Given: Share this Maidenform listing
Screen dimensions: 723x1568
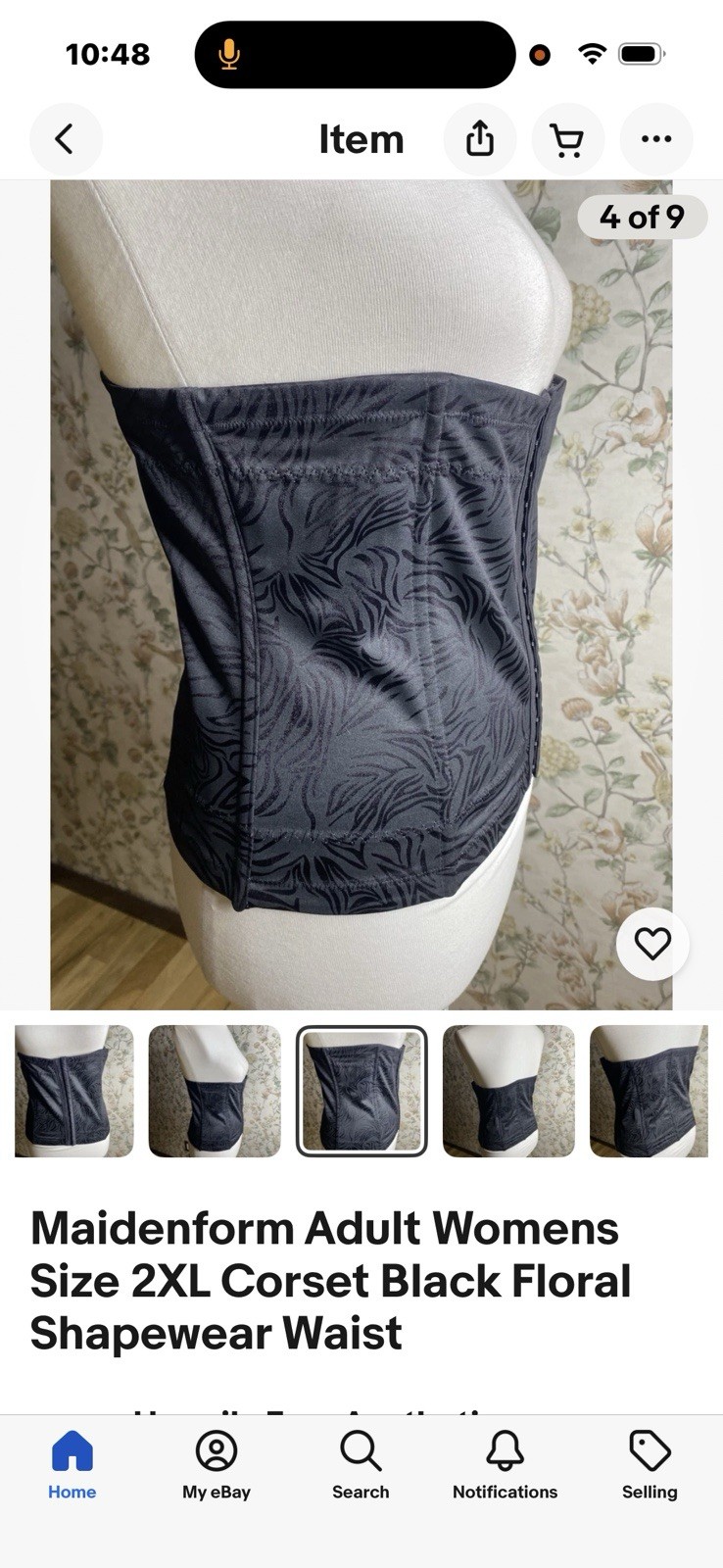Looking at the screenshot, I should pos(480,139).
